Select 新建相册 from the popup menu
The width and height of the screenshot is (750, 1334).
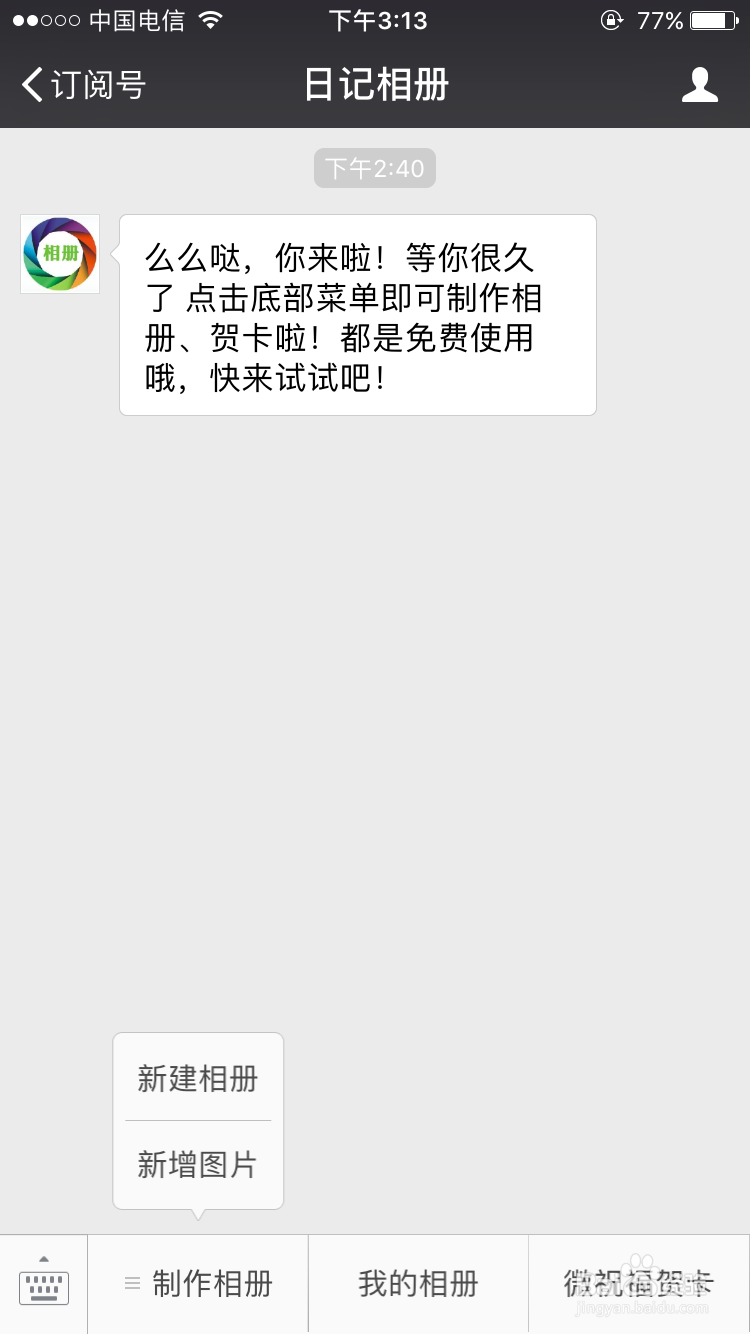tap(198, 1079)
